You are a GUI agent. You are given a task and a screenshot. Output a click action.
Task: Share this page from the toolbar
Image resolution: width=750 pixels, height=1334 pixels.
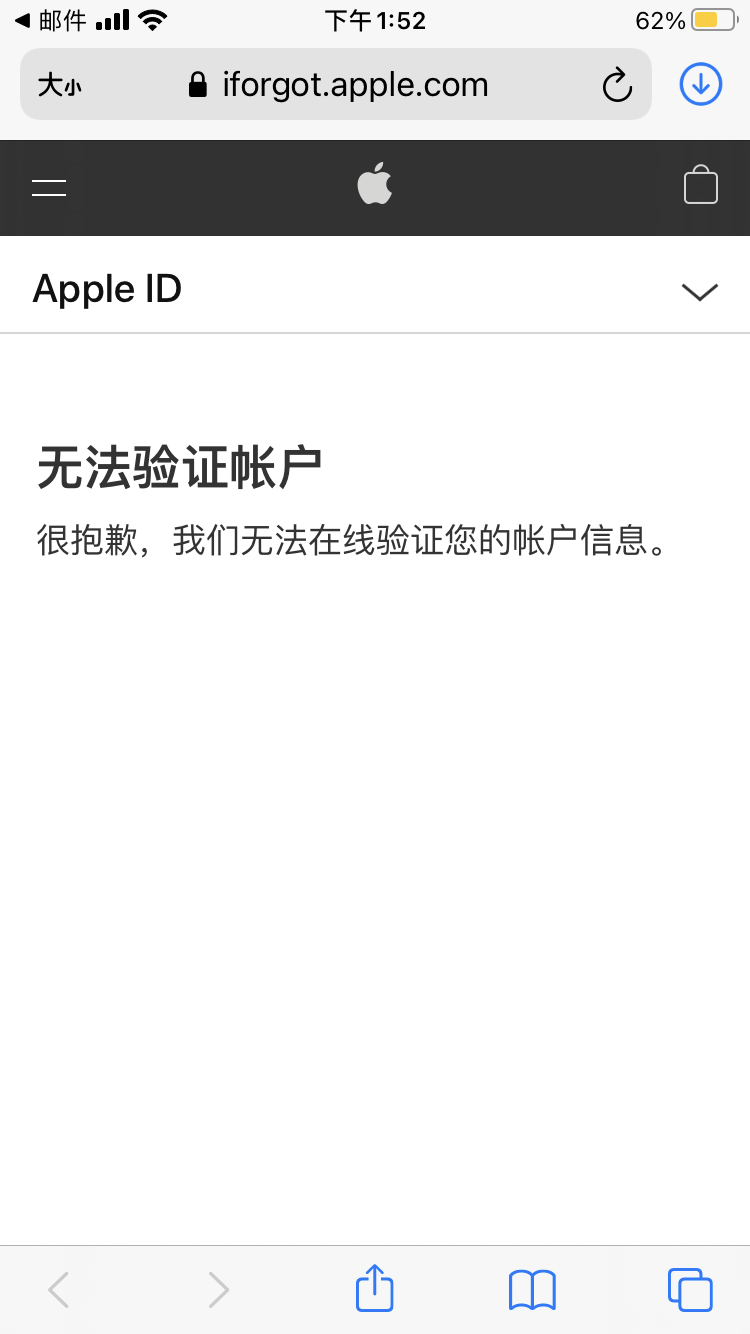(375, 1289)
